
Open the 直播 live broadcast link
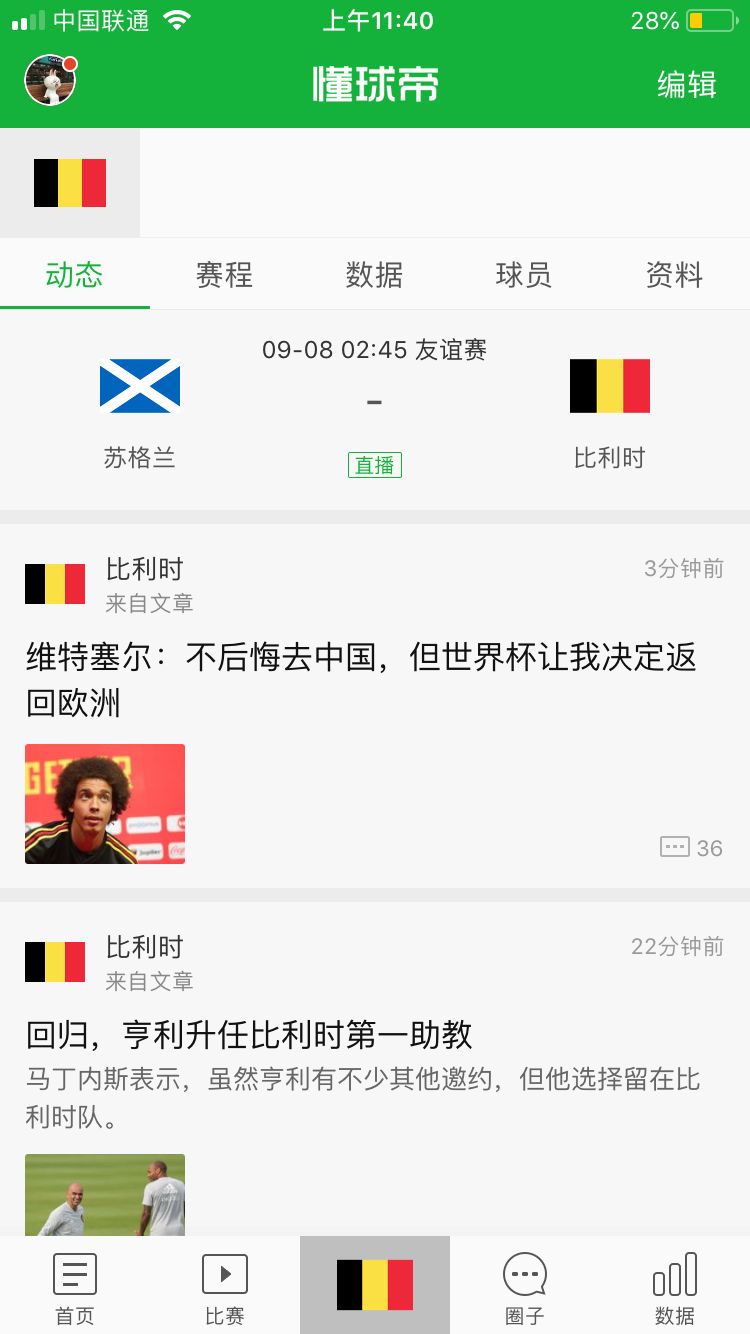pos(375,465)
